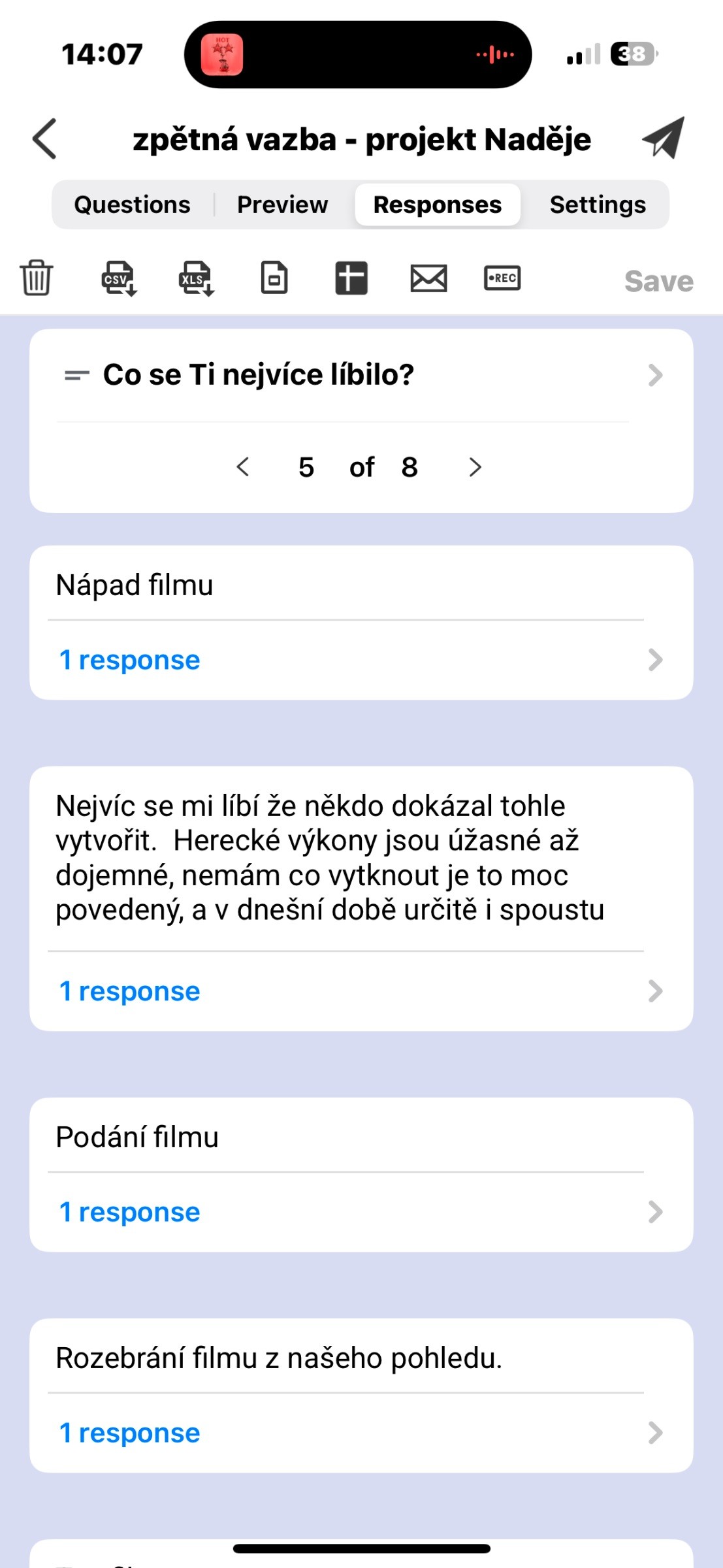Go to next question, 6 of 8

tap(475, 467)
